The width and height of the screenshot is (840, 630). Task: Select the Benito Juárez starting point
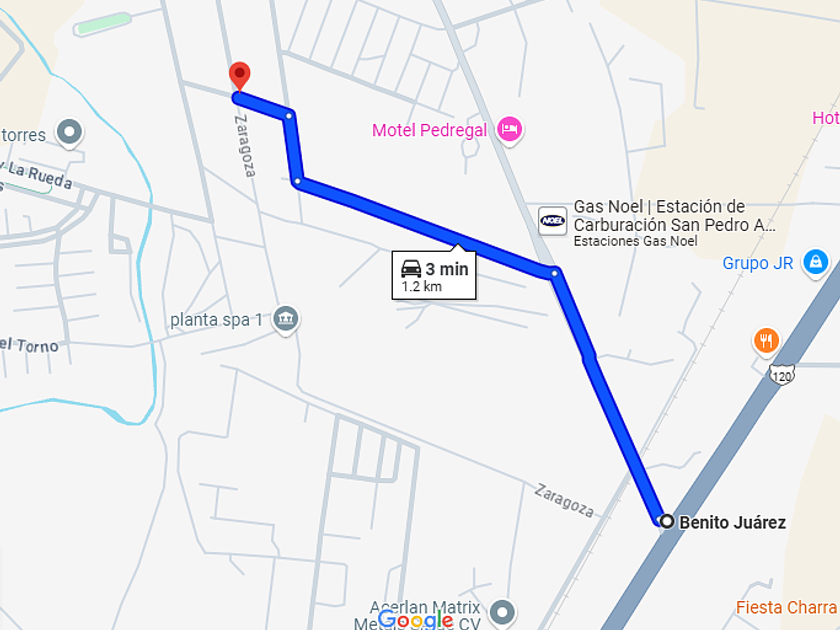[x=666, y=521]
